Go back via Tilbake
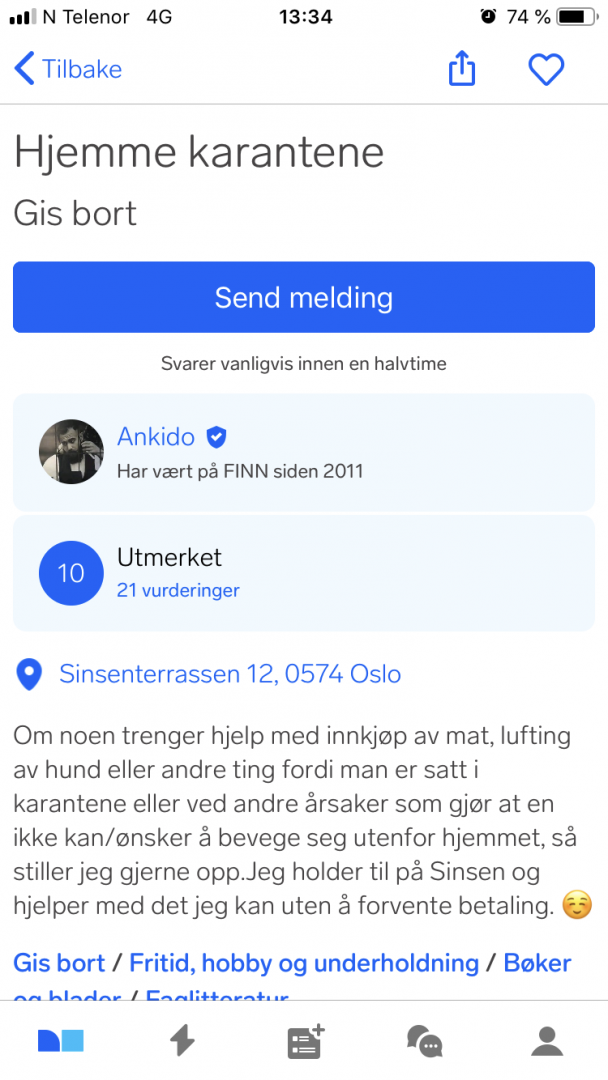This screenshot has height=1080, width=608. coord(68,69)
